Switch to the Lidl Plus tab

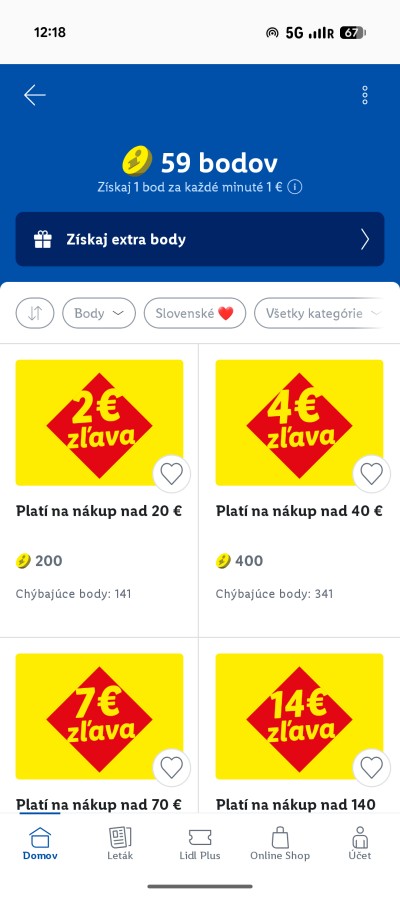200,844
